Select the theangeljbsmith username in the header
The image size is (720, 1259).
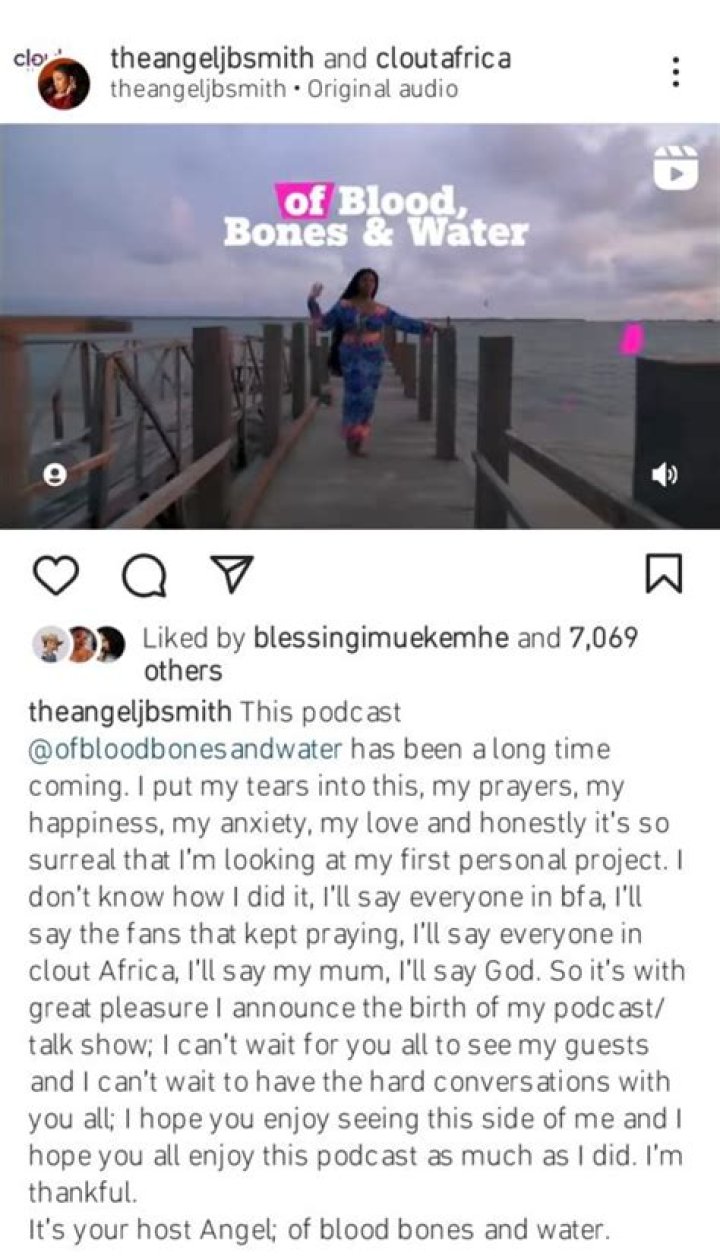click(213, 57)
